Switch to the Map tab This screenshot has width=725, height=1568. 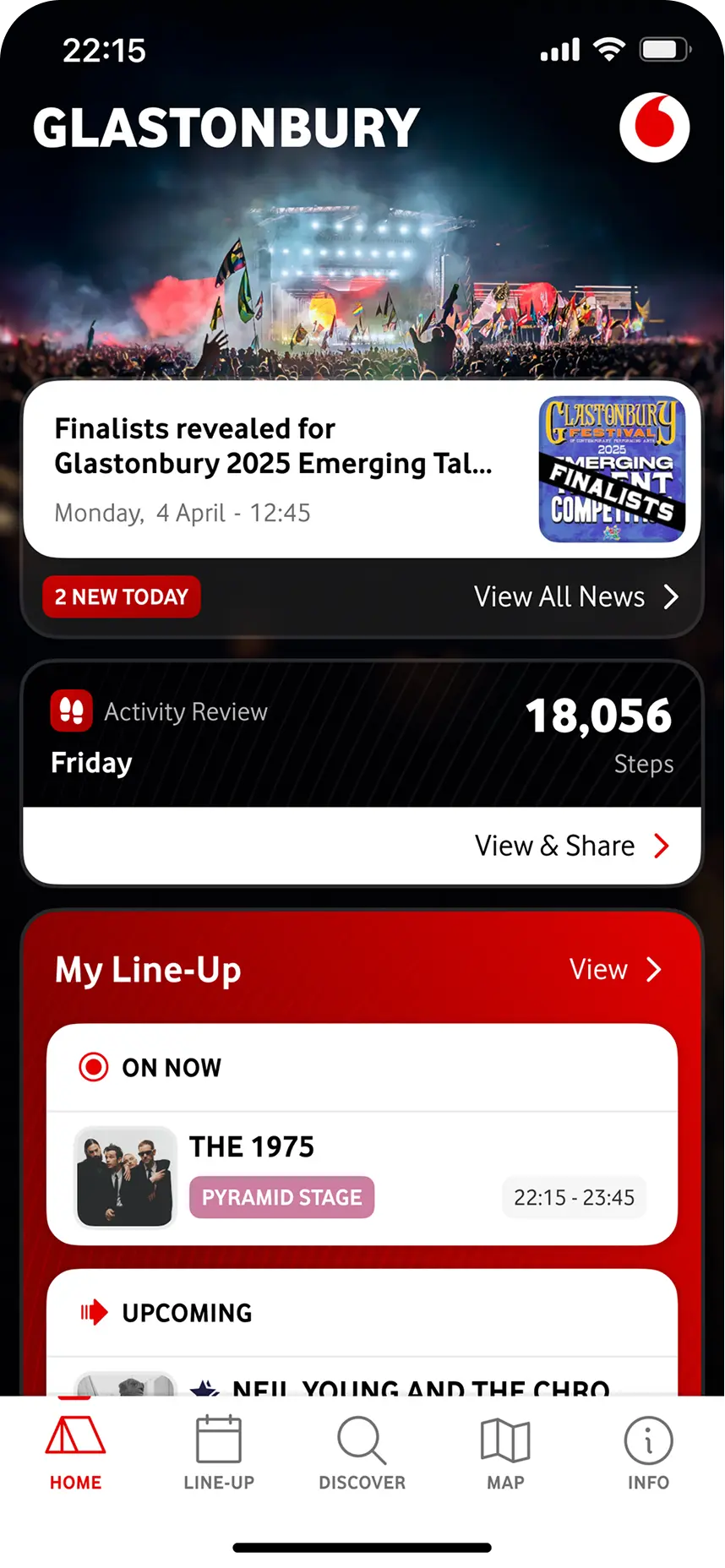point(505,1453)
